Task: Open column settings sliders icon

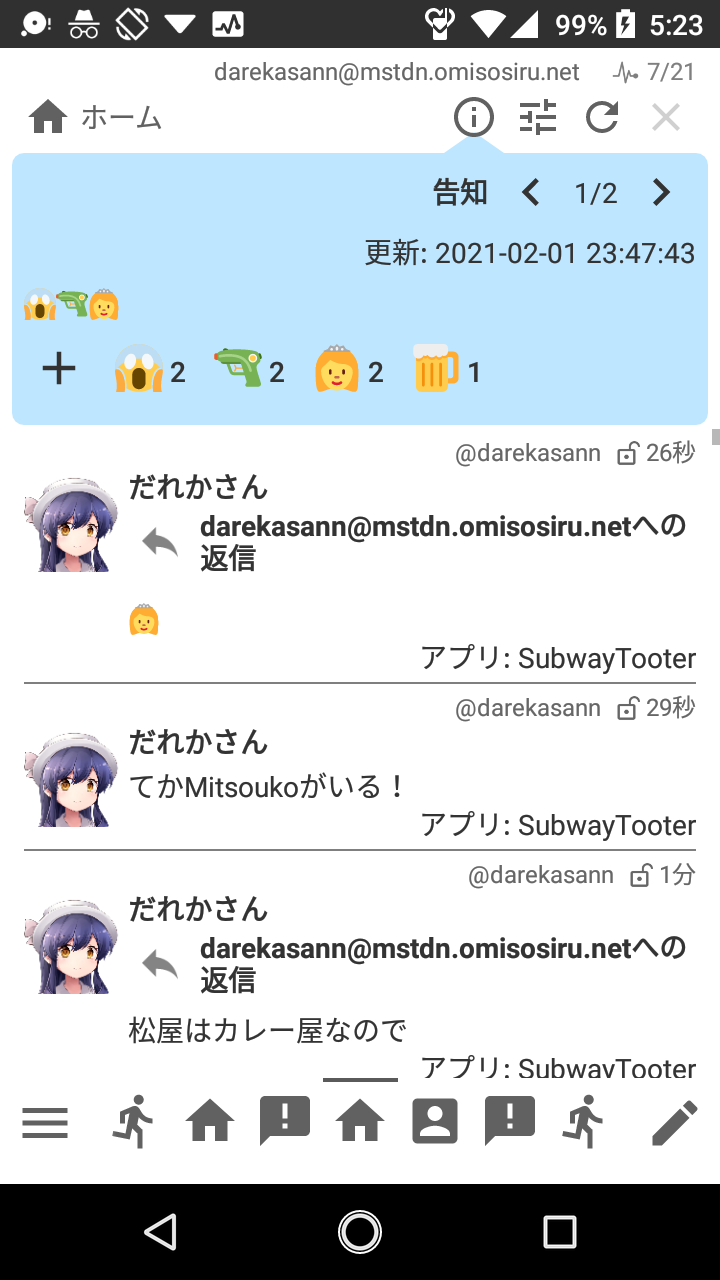Action: pos(538,118)
